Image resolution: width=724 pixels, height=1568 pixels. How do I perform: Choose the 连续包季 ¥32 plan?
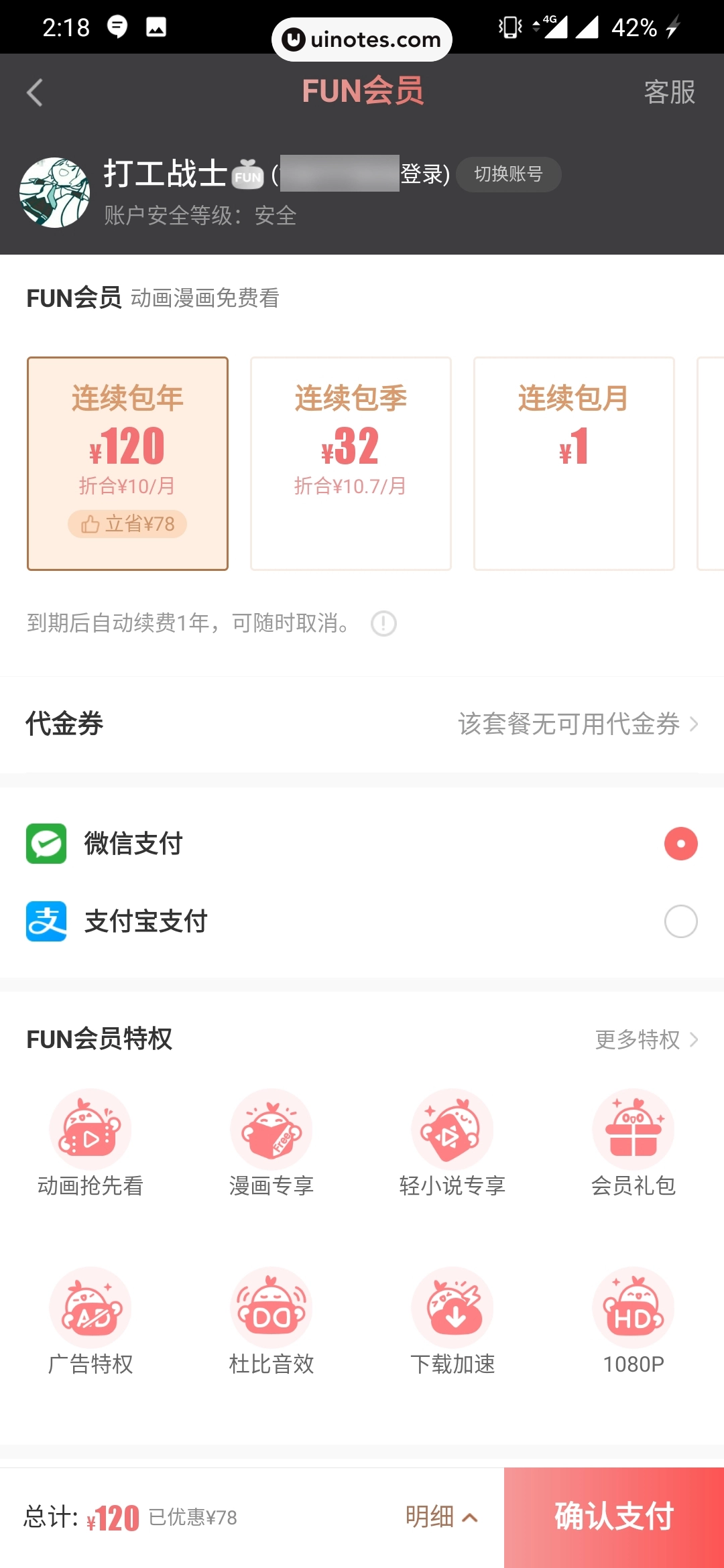(351, 463)
